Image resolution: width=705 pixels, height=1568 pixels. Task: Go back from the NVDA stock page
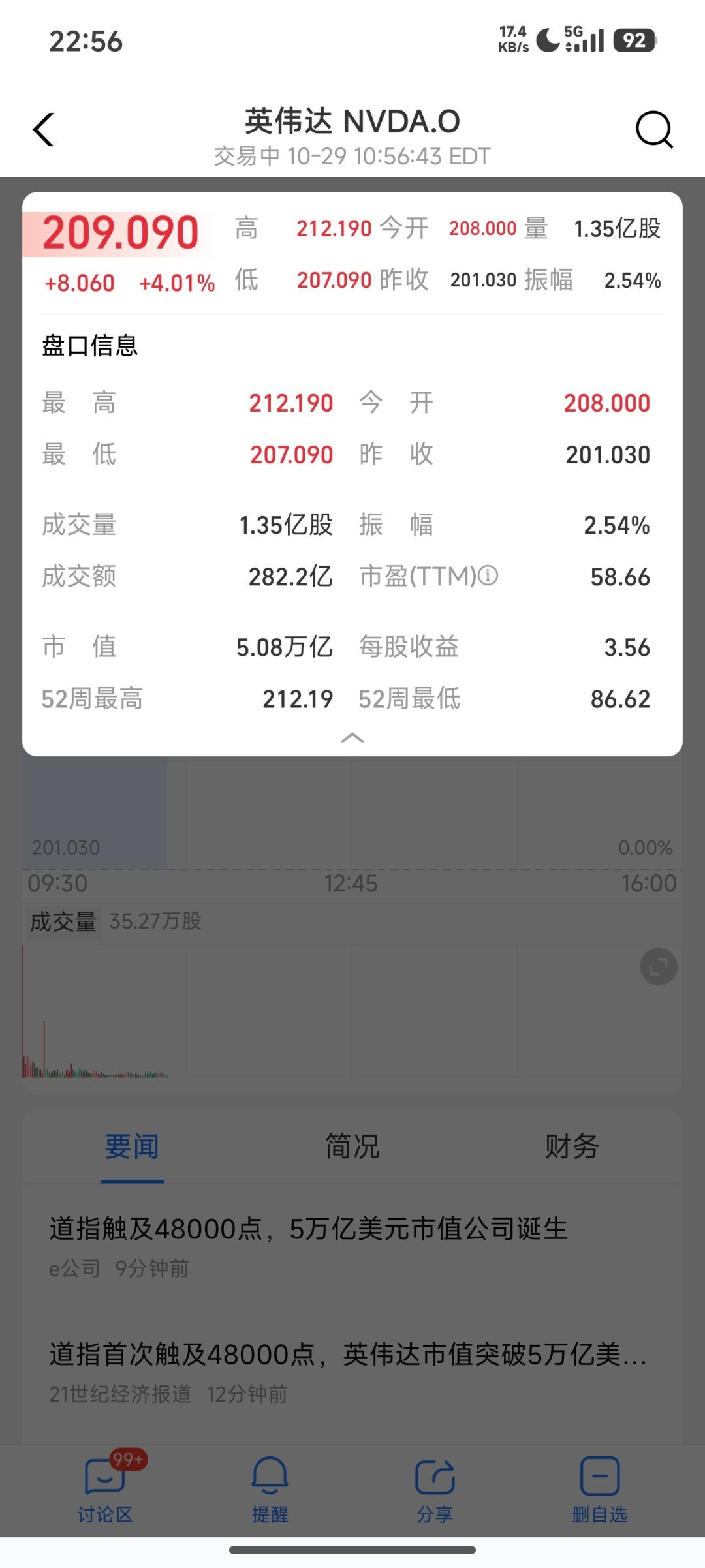(44, 129)
